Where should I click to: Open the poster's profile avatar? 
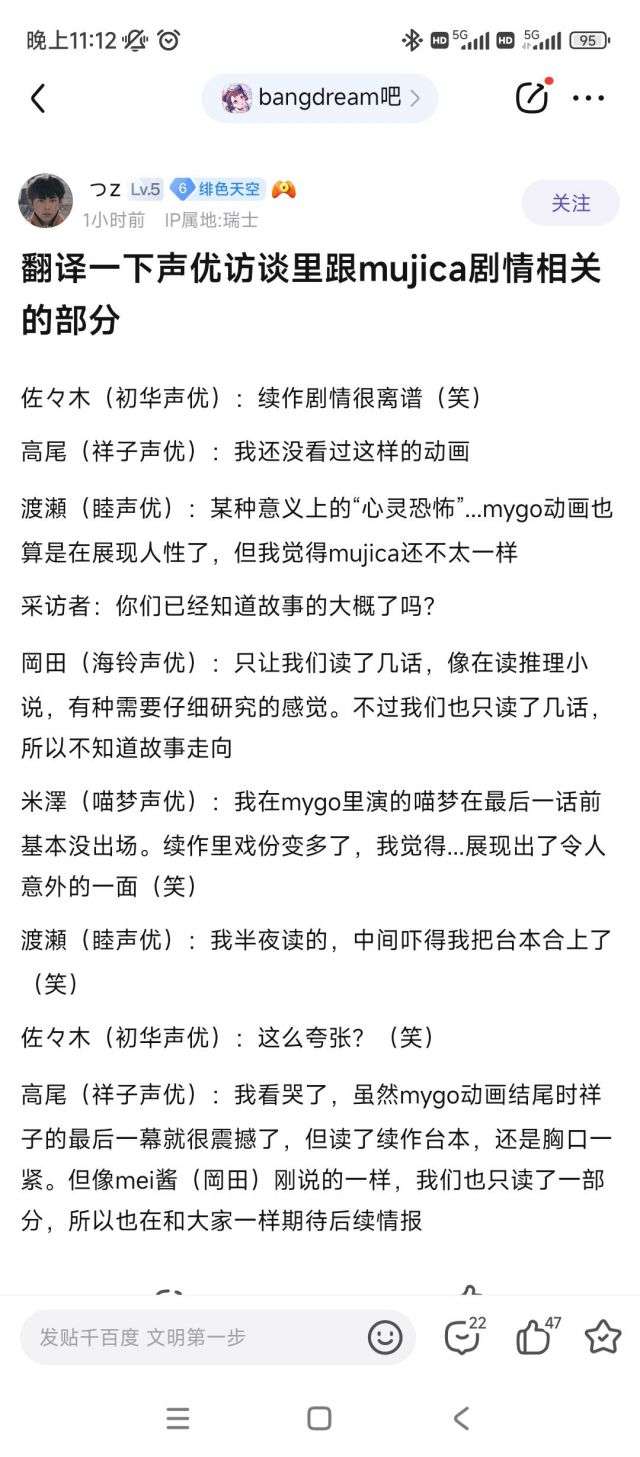46,201
